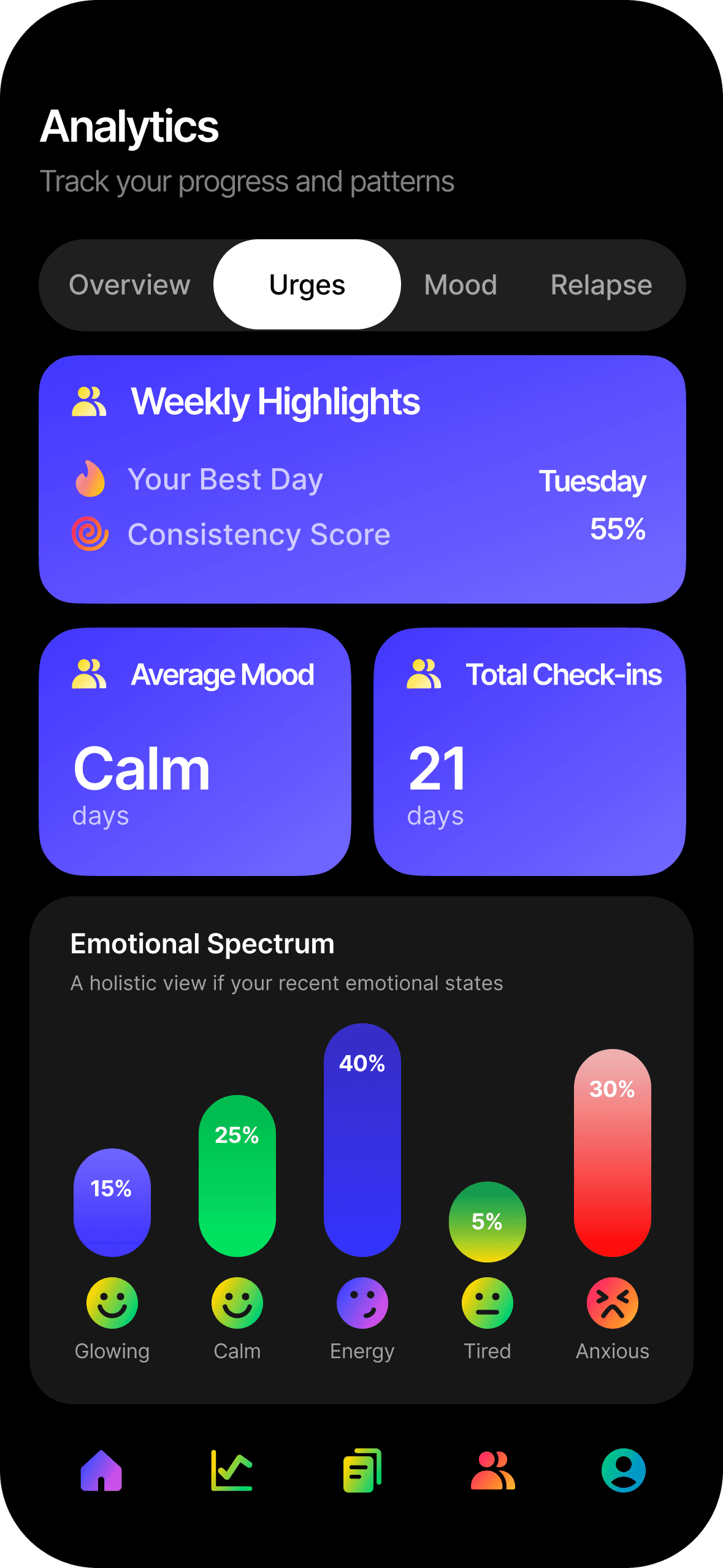Open the Mood tab
The height and width of the screenshot is (1568, 723).
(461, 284)
